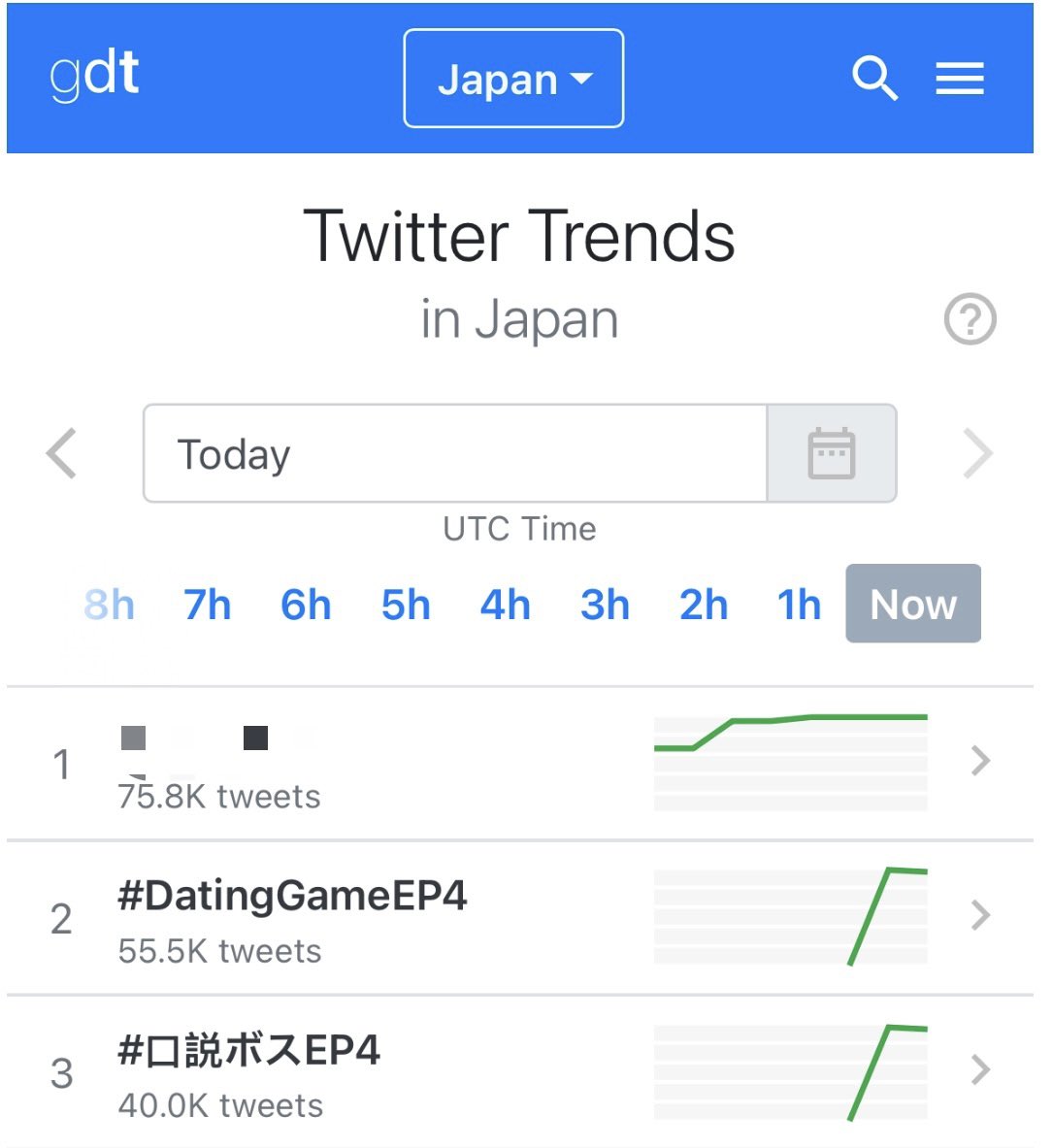Screen dimensions: 1053x1148
Task: Switch to the 4h time tab
Action: pyautogui.click(x=505, y=605)
